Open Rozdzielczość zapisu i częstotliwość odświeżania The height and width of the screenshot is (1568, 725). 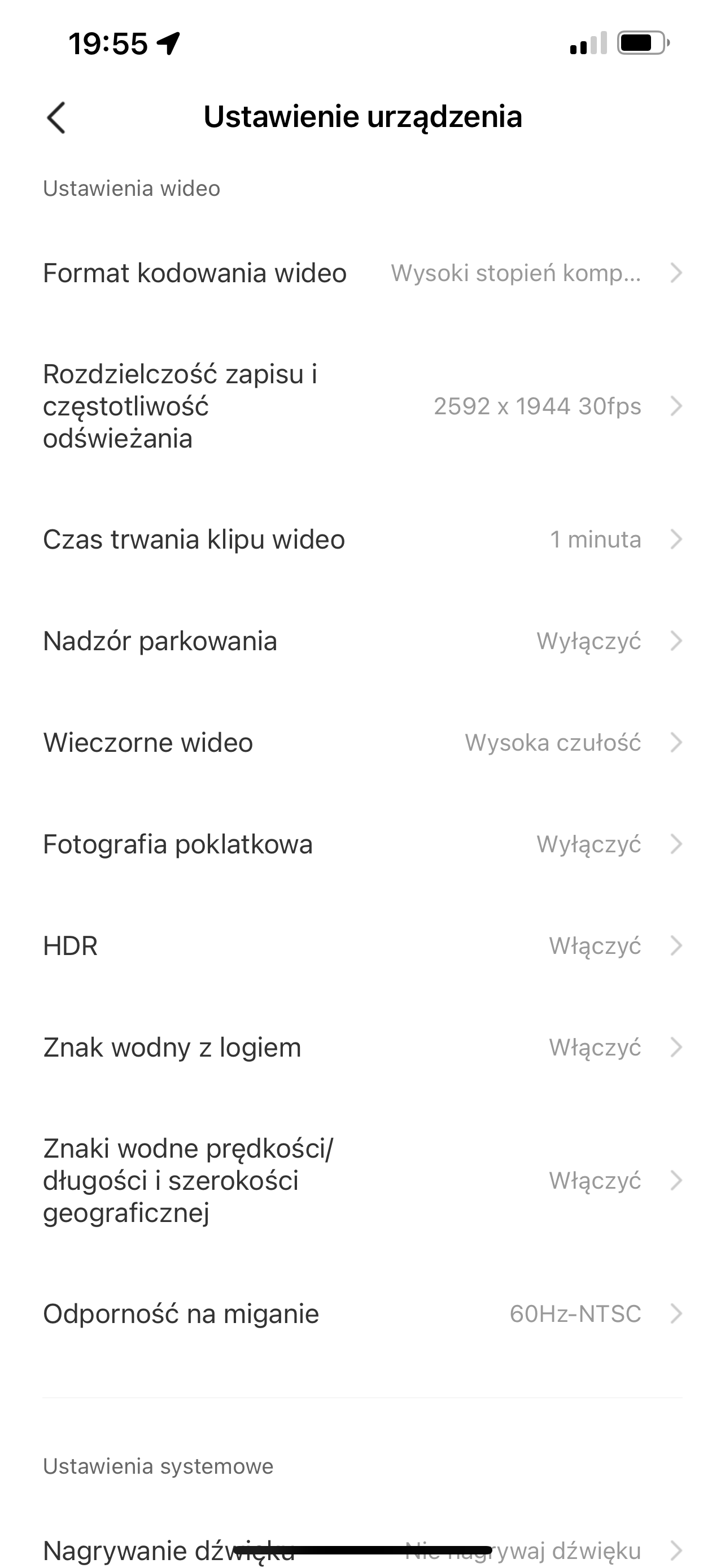[x=362, y=406]
